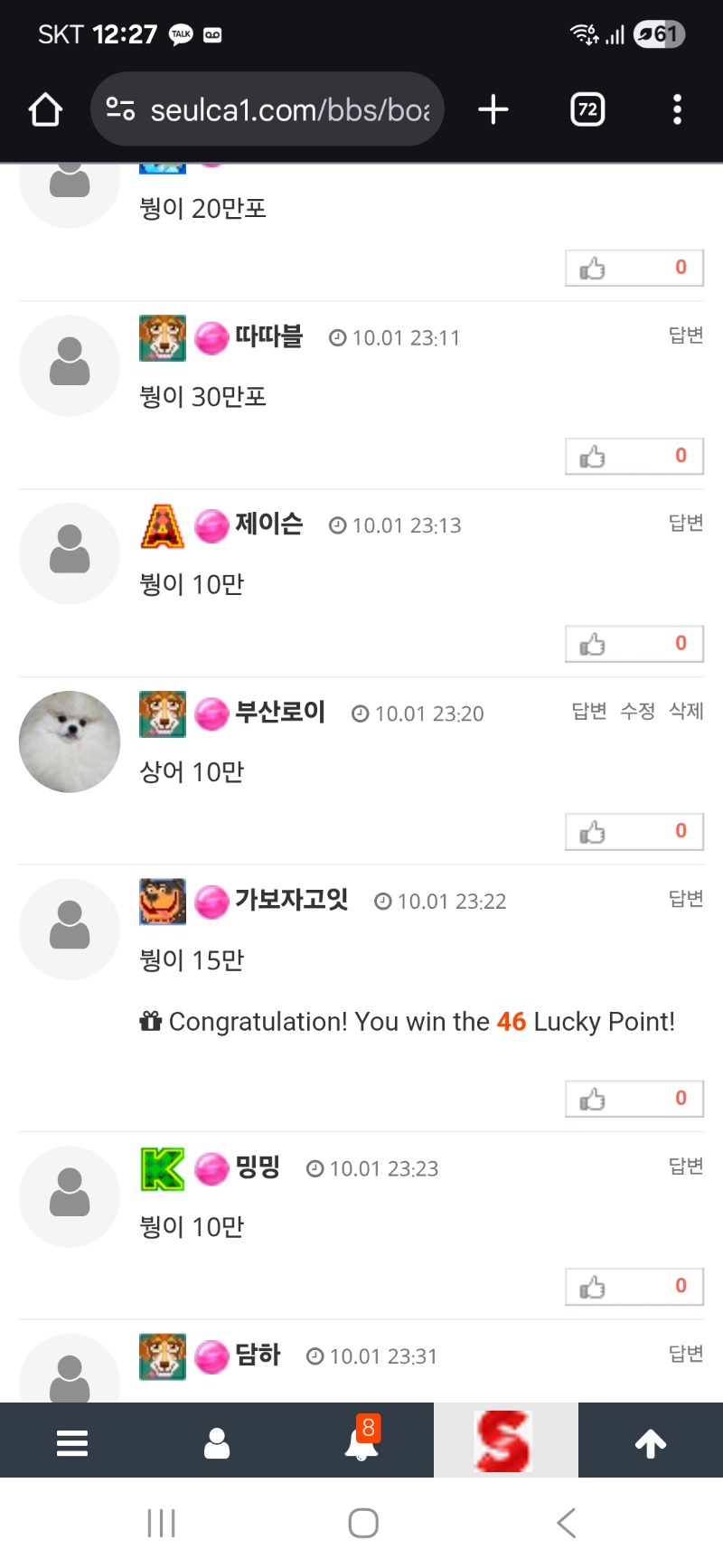Reply to 제이슨's comment
Viewport: 723px width, 1568px height.
[x=685, y=524]
